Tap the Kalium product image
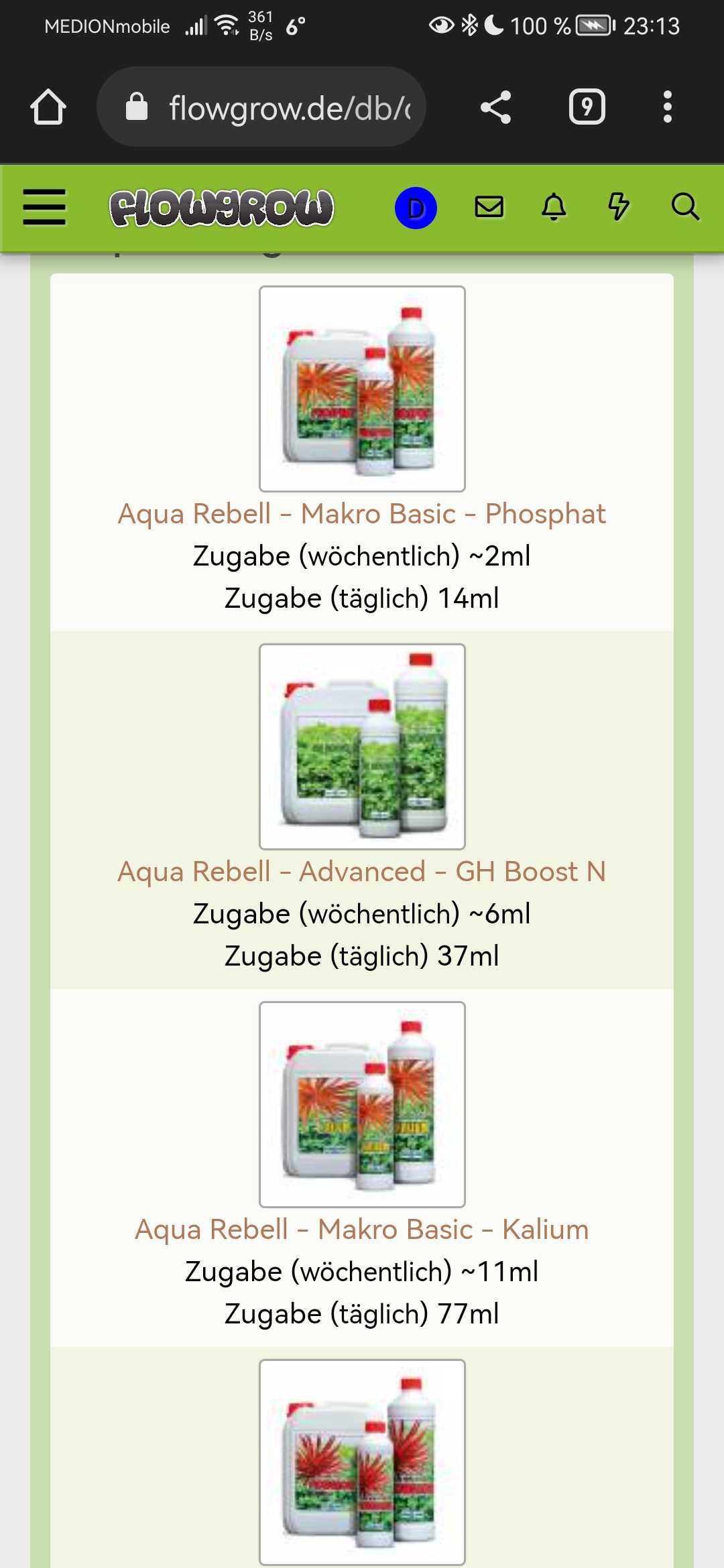This screenshot has height=1568, width=724. pyautogui.click(x=362, y=1104)
